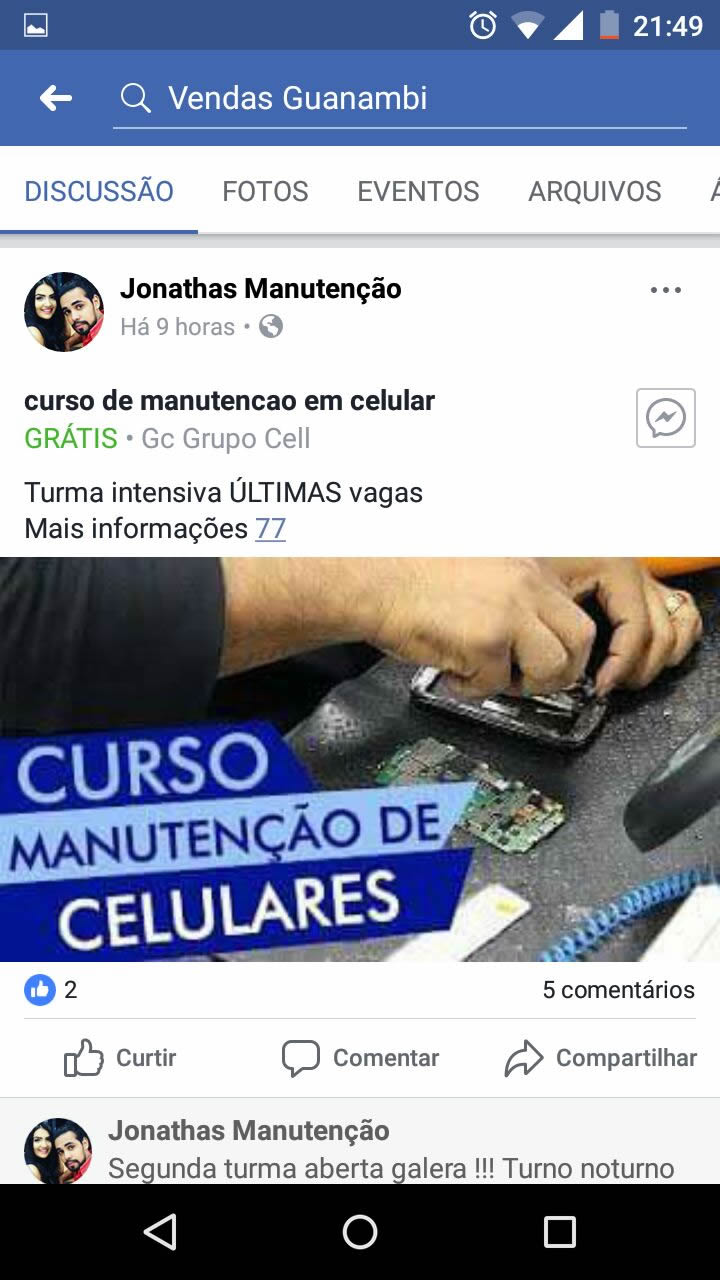View the 5 comentários
The width and height of the screenshot is (720, 1280).
coord(618,990)
